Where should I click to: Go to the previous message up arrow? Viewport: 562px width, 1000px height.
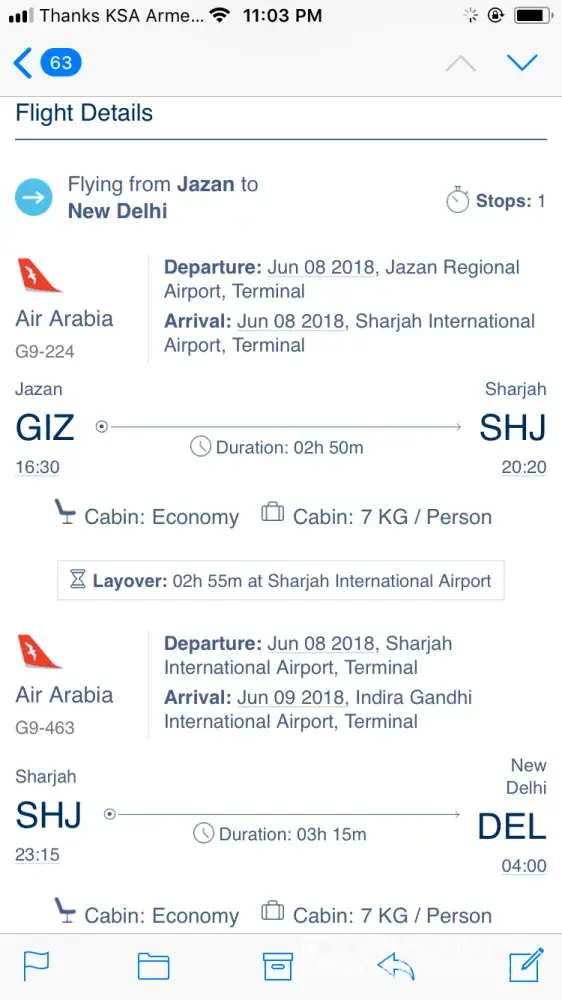click(461, 62)
